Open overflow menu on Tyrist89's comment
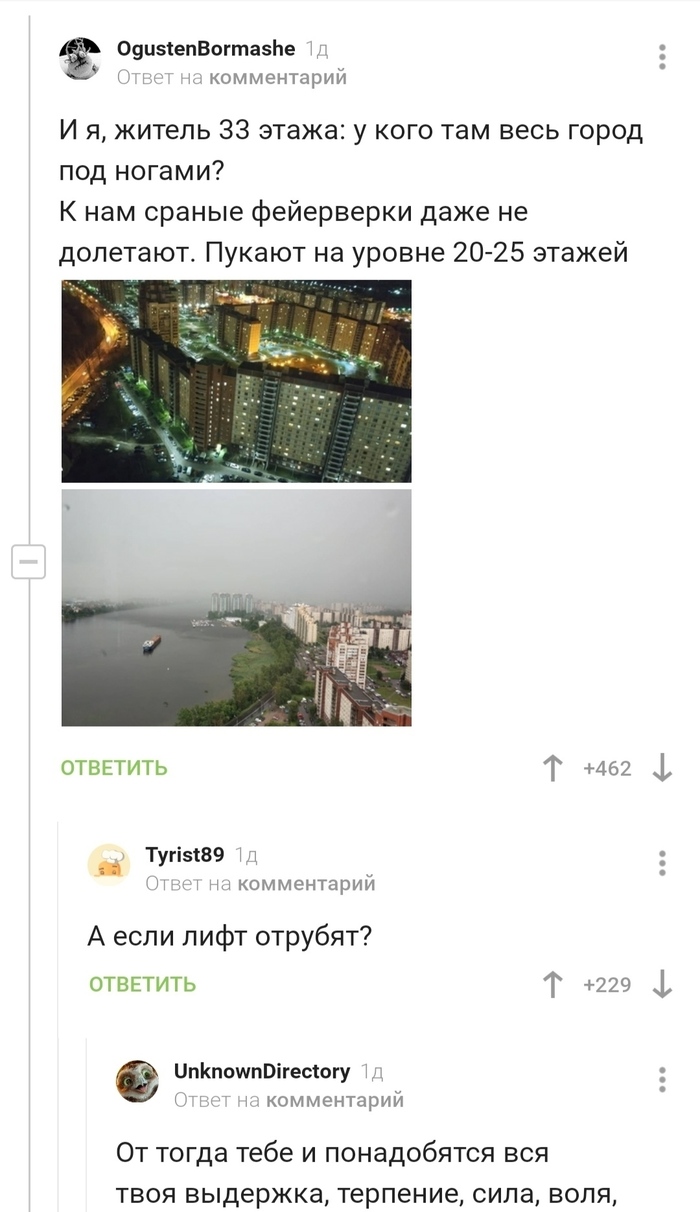700x1212 pixels. click(662, 864)
